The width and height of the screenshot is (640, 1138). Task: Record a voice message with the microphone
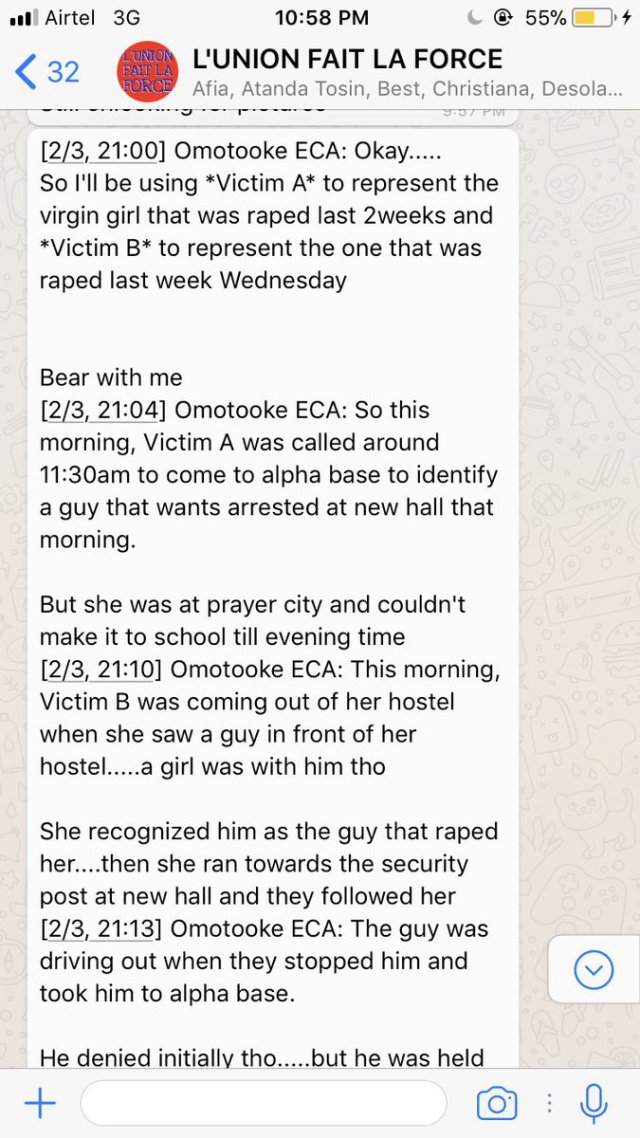point(593,1103)
